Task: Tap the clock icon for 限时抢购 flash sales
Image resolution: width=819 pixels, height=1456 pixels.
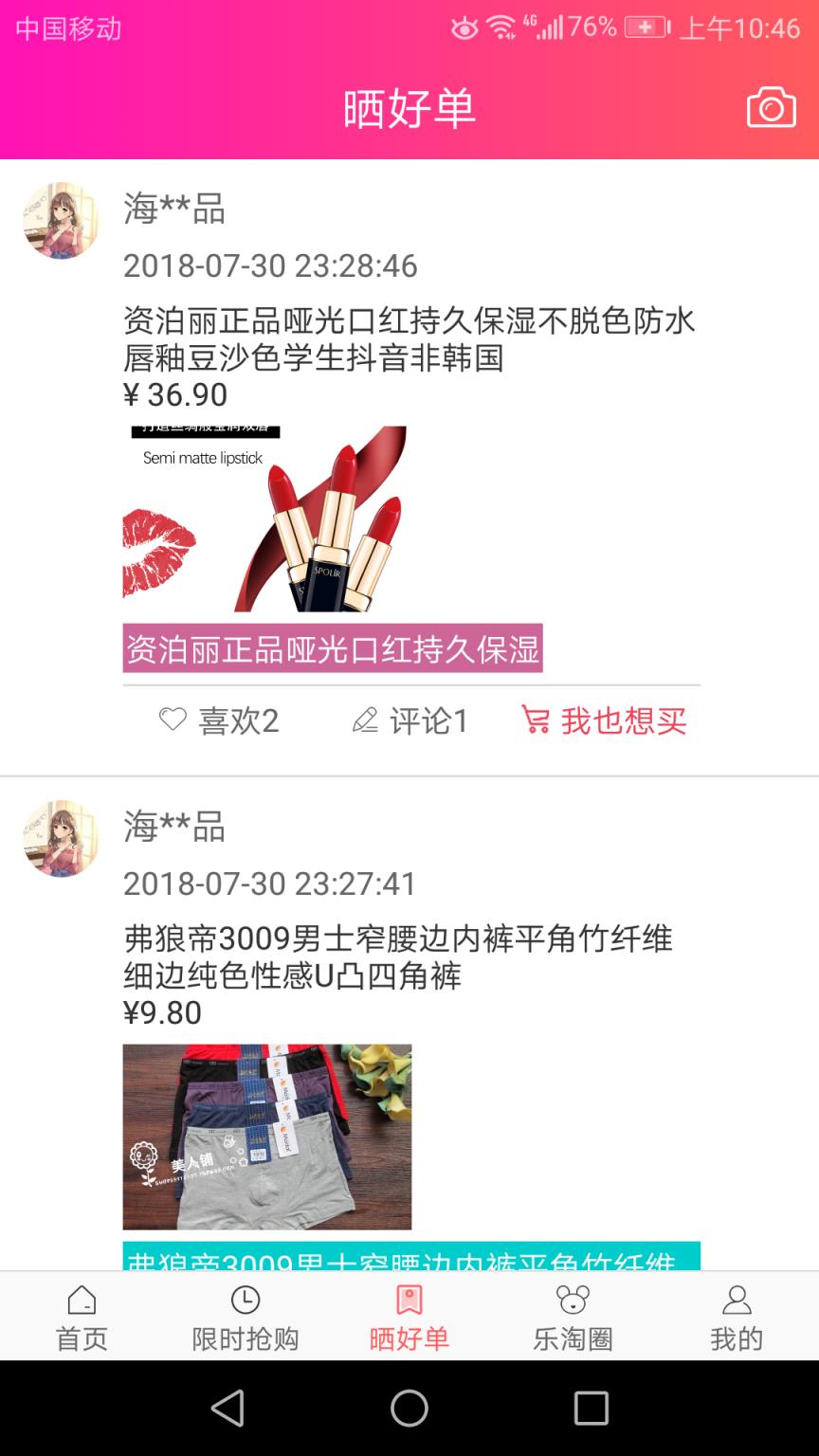Action: [x=246, y=1302]
